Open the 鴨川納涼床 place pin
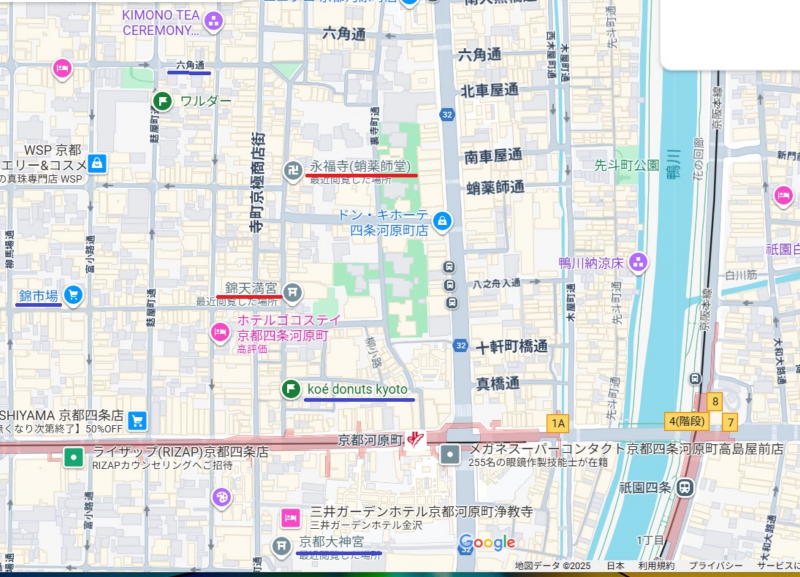 click(638, 262)
